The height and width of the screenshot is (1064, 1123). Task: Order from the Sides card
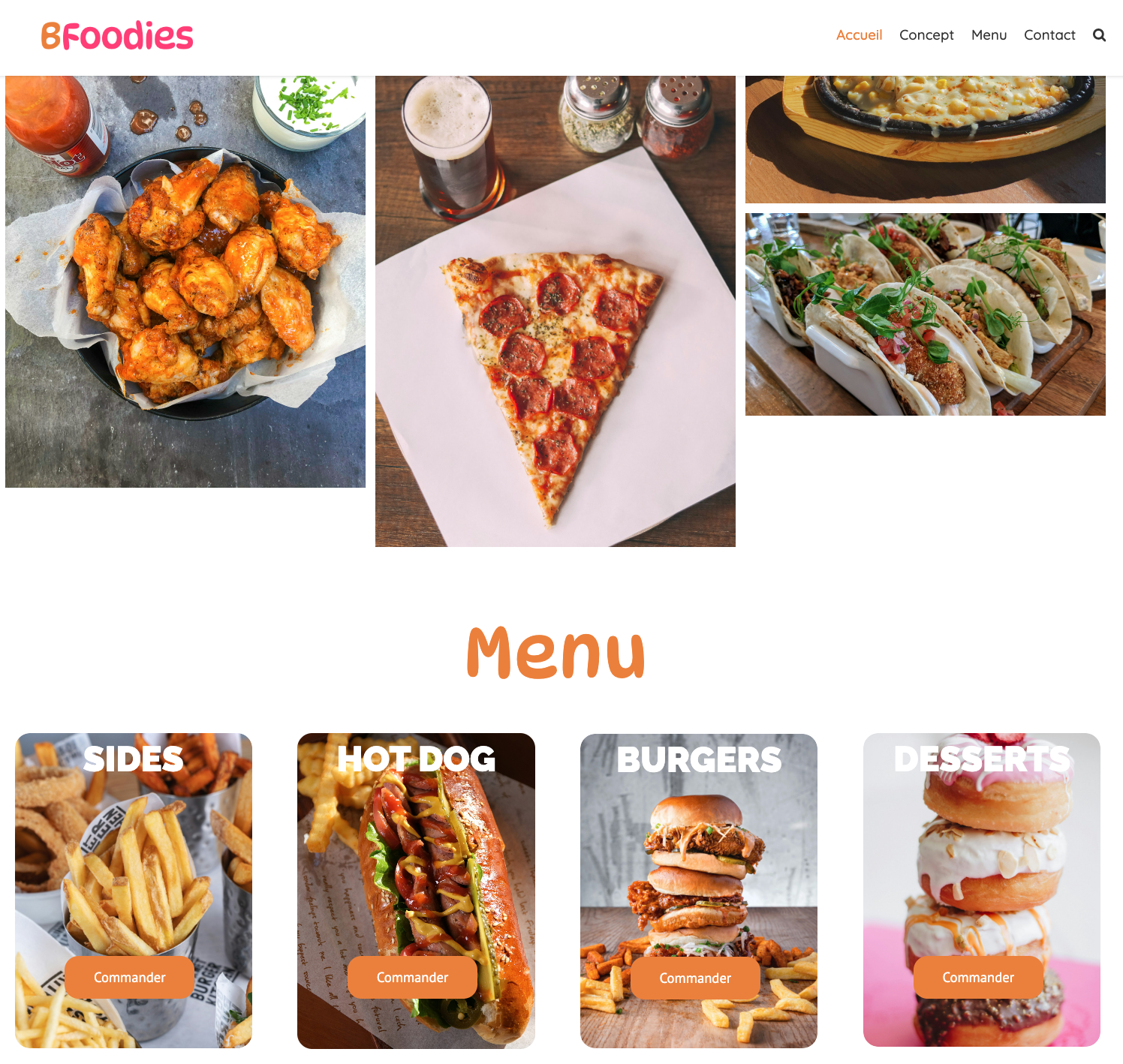pos(129,977)
